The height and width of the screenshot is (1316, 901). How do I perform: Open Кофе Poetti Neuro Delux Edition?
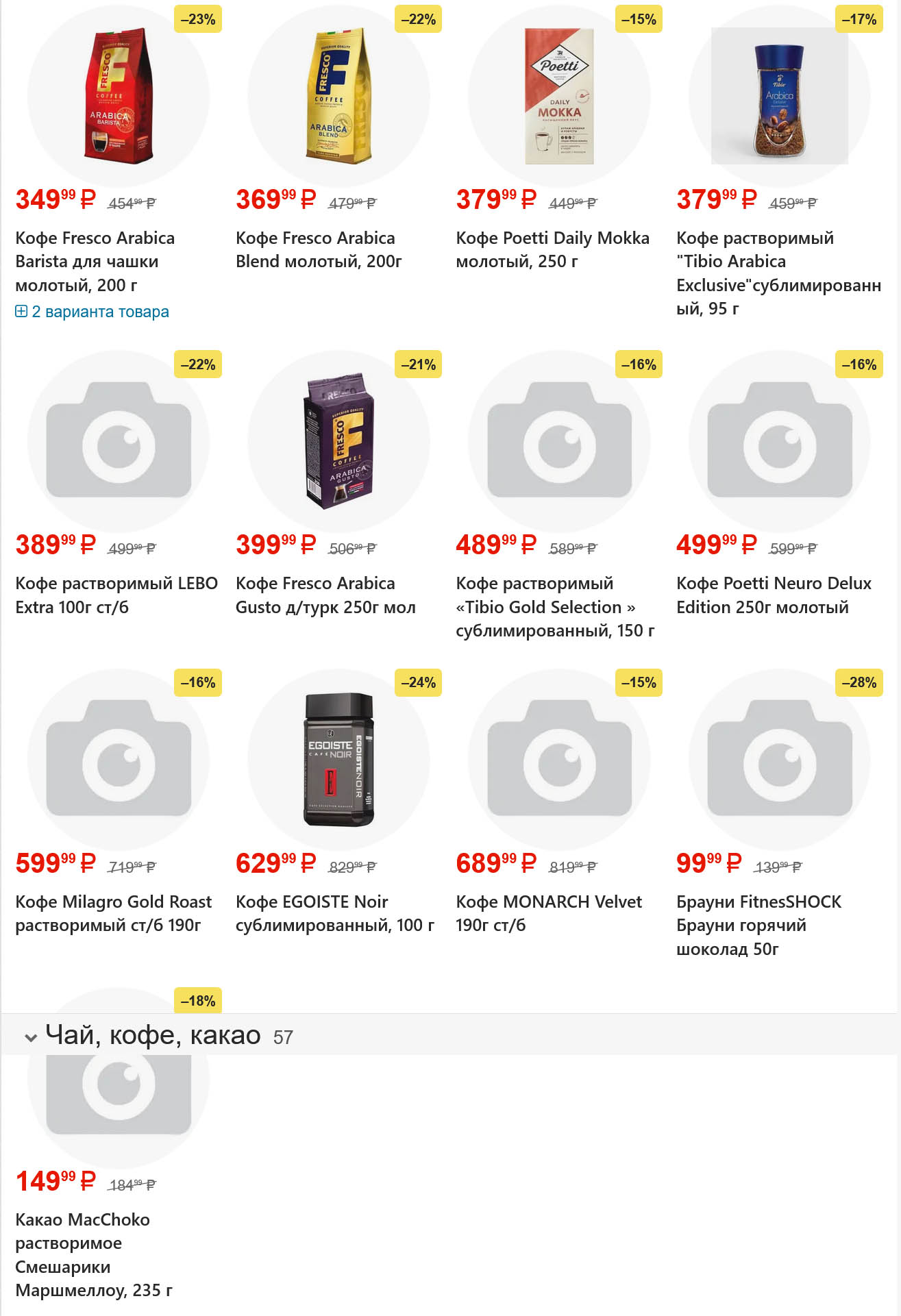(x=773, y=595)
